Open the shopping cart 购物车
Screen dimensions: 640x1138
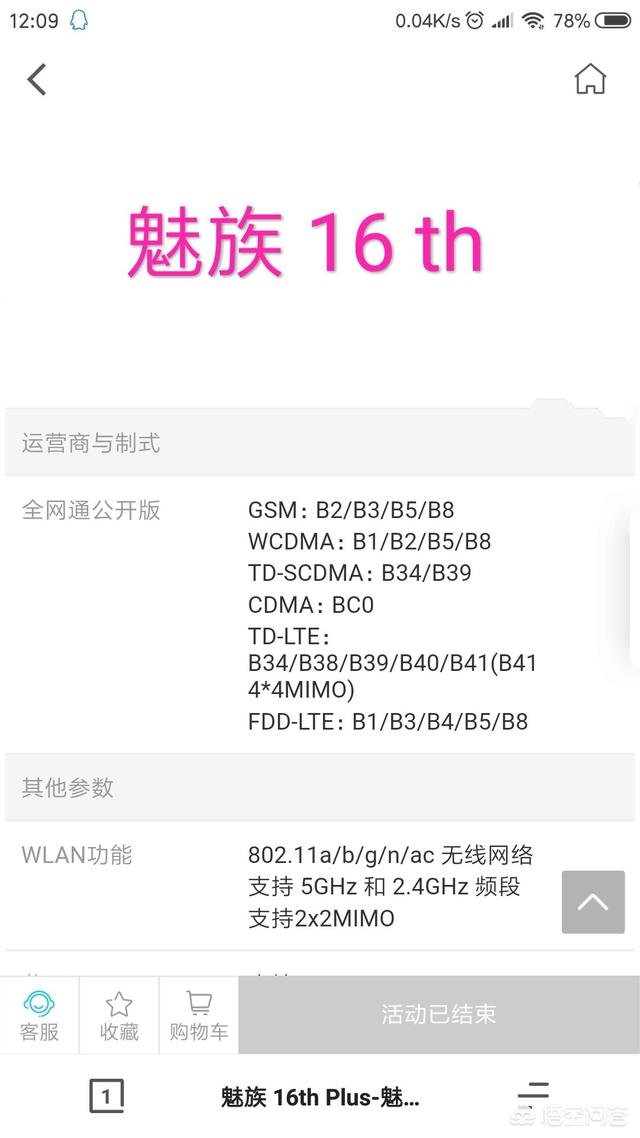pyautogui.click(x=199, y=1015)
